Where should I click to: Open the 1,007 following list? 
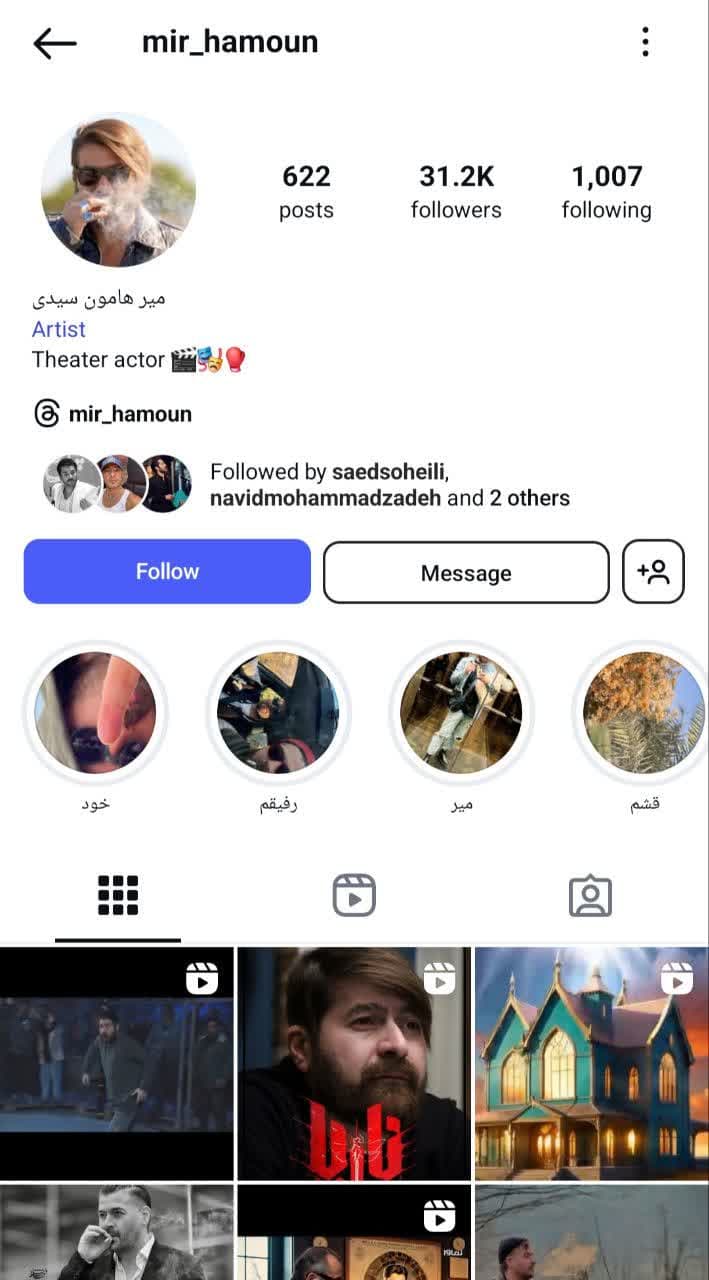pos(606,191)
